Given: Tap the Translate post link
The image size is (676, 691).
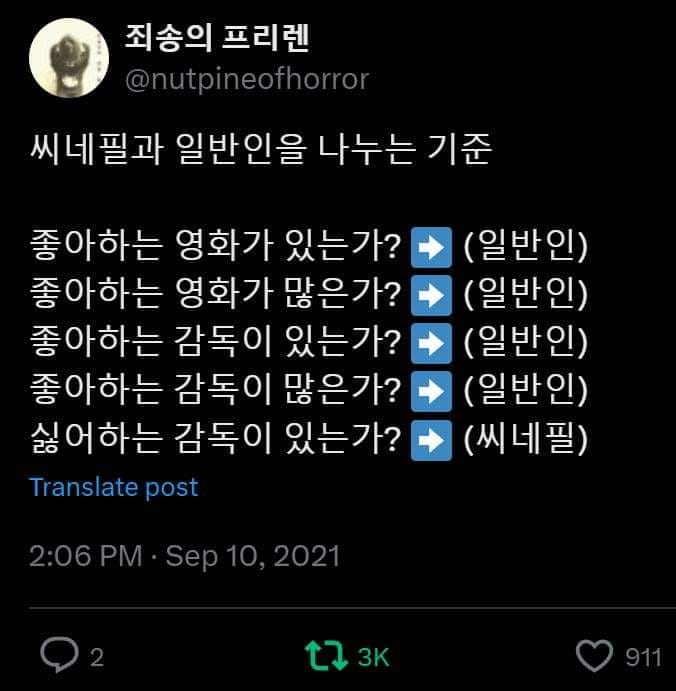Looking at the screenshot, I should coord(113,487).
